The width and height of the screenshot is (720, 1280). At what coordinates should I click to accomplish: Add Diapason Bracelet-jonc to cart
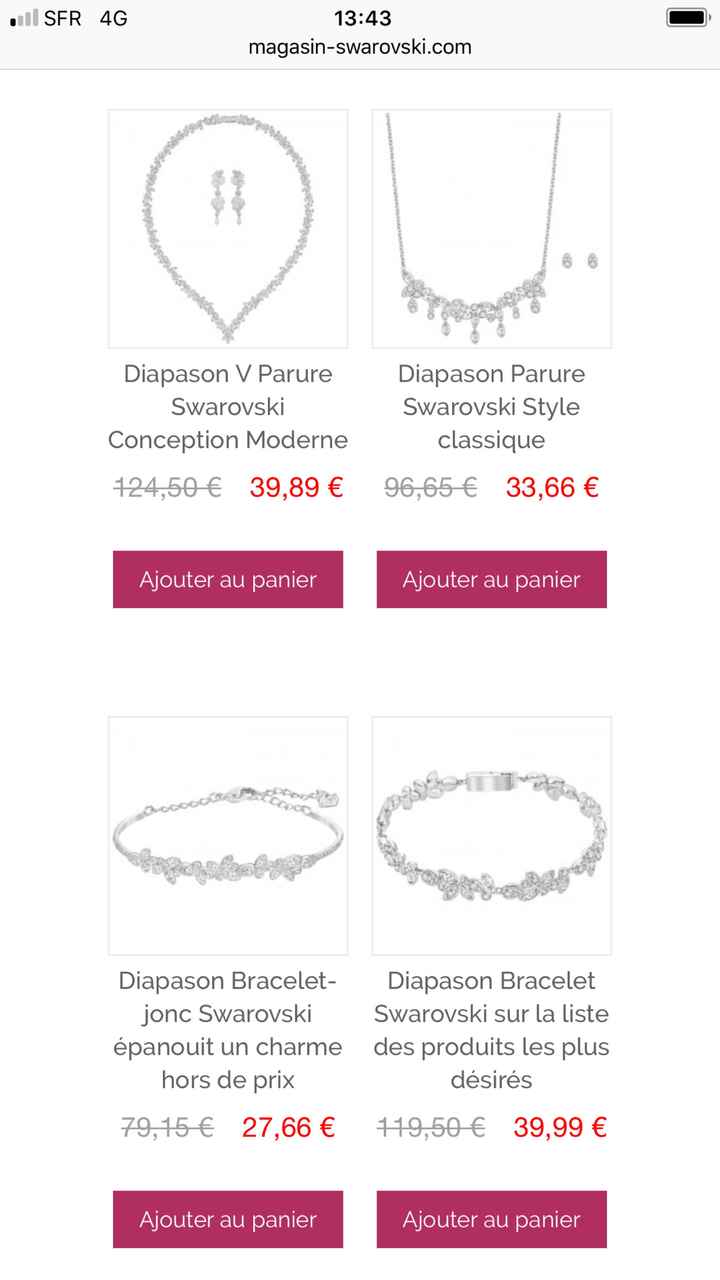(x=228, y=1219)
